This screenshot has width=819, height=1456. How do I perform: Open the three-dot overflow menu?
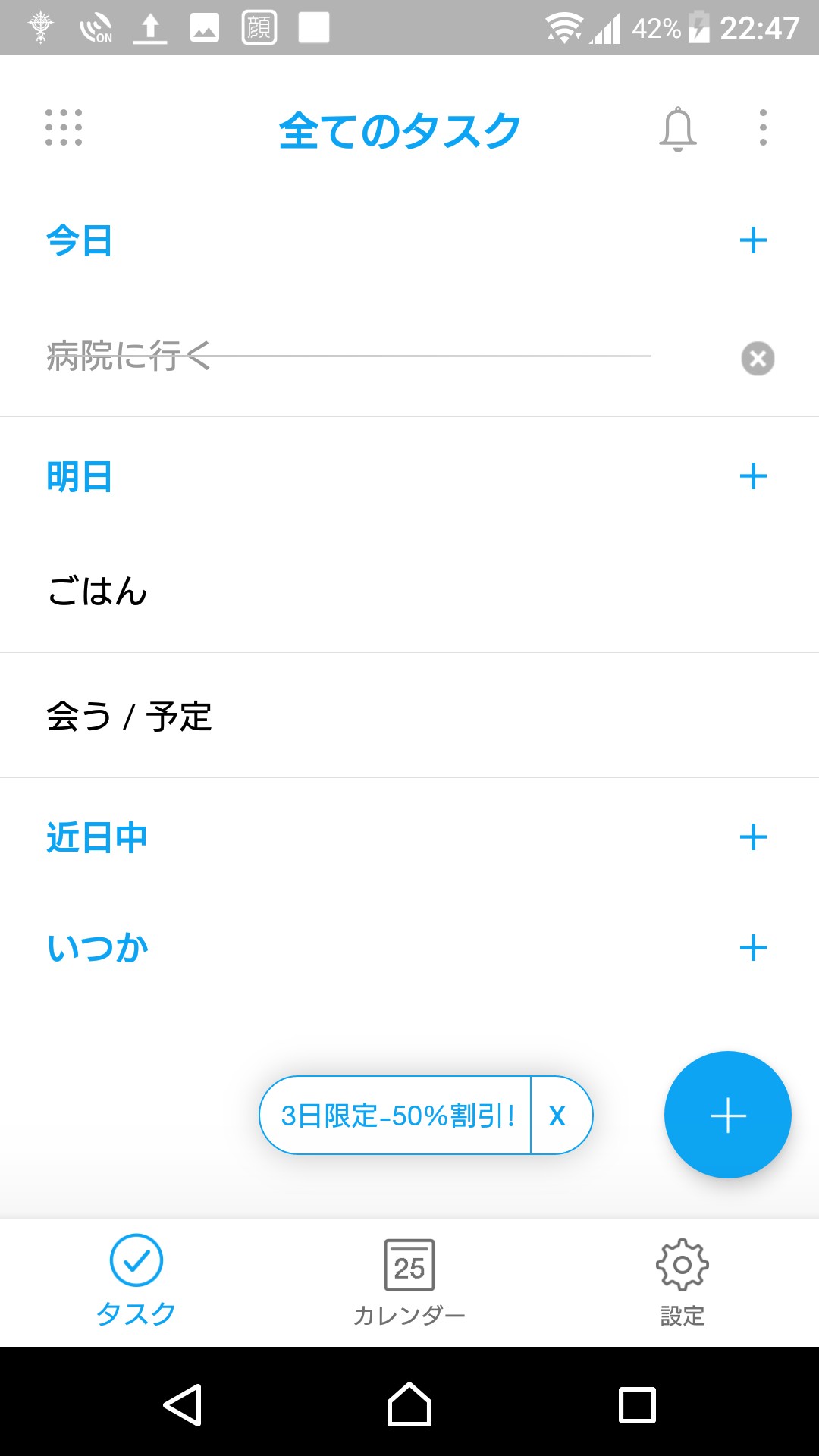click(x=763, y=127)
